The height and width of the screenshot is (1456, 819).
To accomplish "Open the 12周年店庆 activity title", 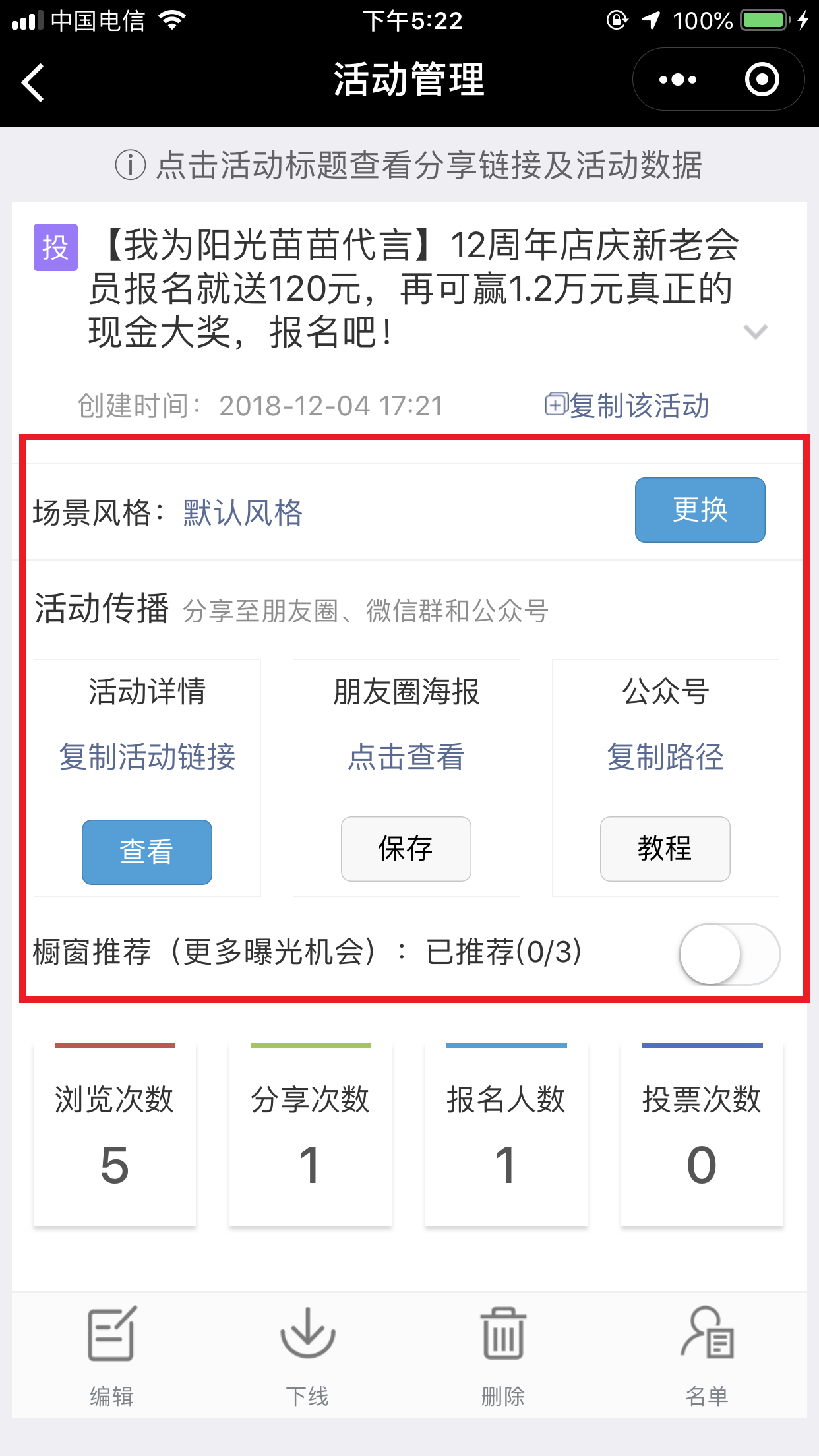I will coord(412,288).
